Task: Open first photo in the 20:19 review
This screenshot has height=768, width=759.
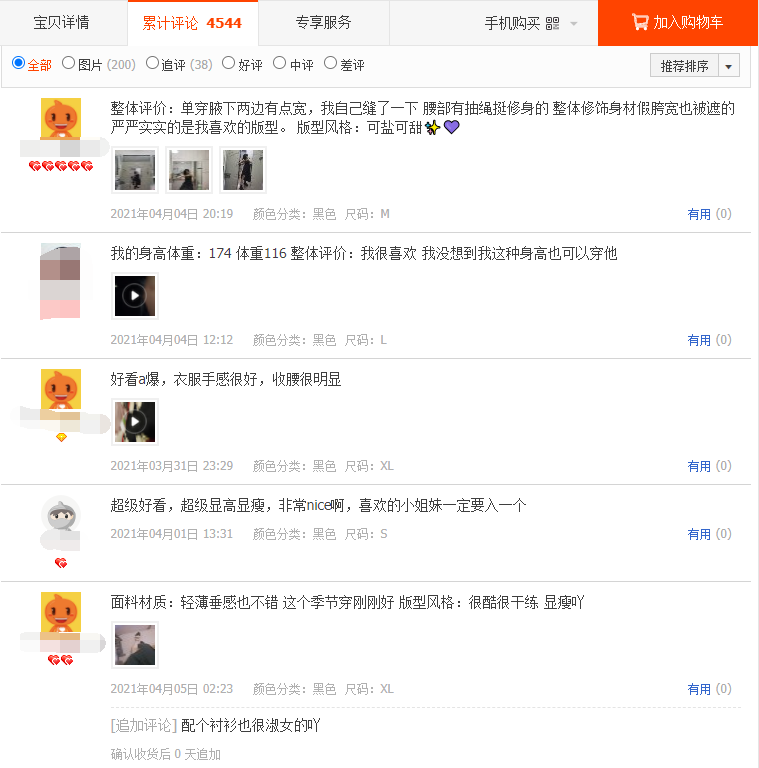Action: (x=135, y=170)
